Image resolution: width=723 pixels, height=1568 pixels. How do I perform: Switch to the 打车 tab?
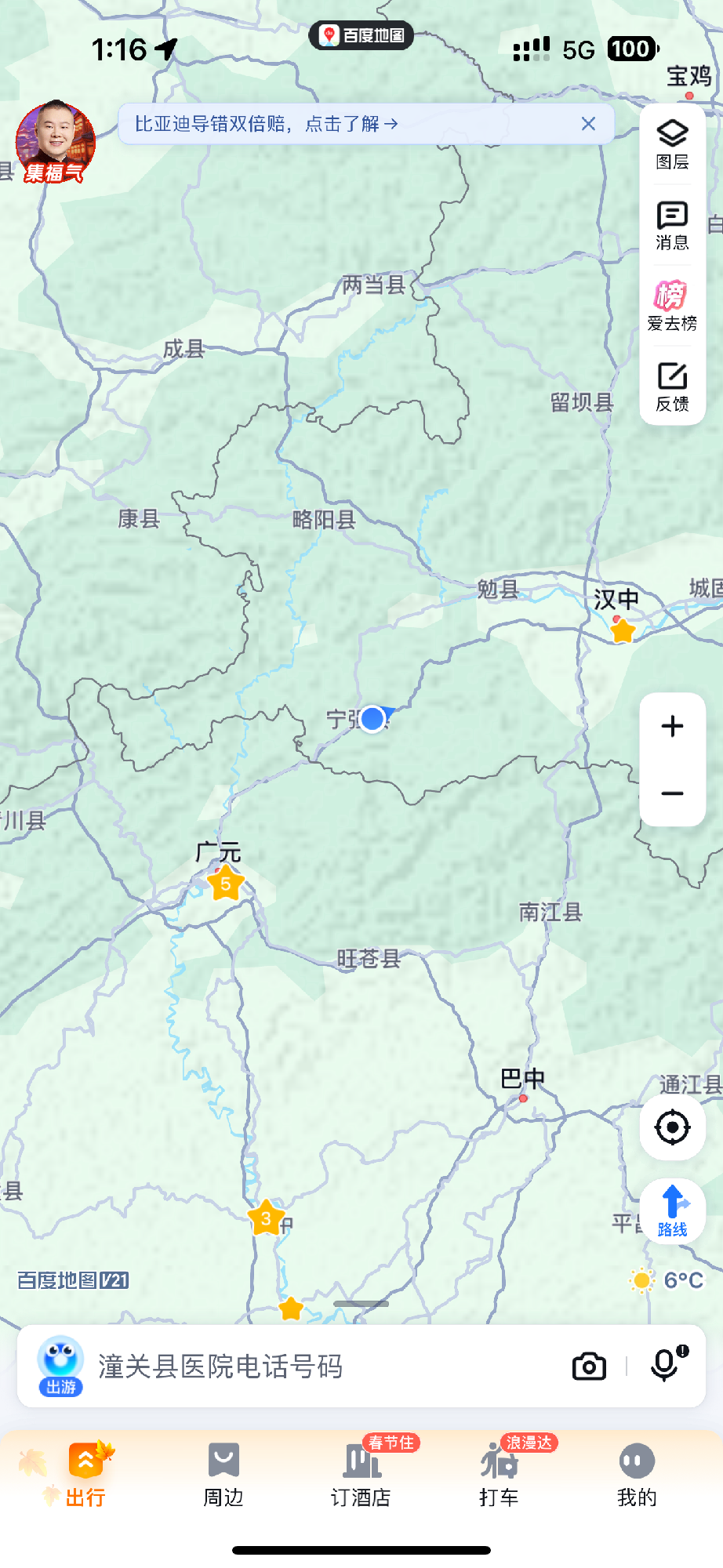499,1475
